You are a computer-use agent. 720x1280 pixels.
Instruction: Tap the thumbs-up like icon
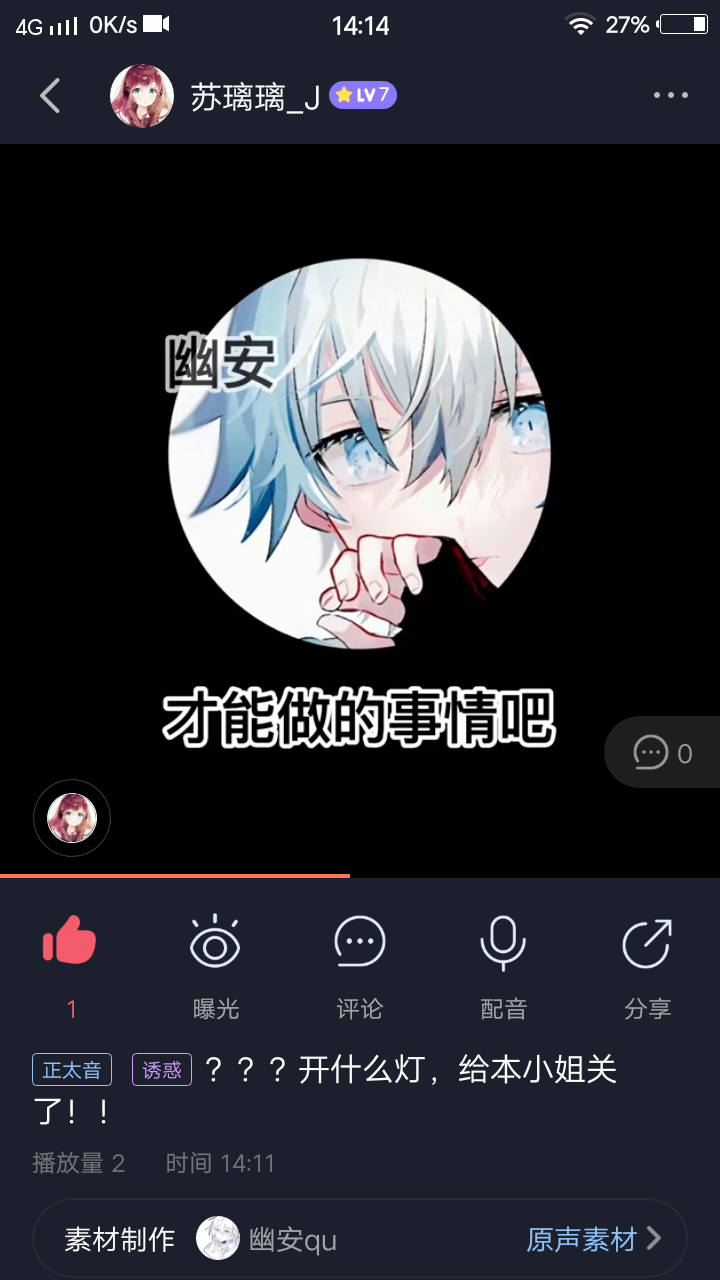coord(70,941)
